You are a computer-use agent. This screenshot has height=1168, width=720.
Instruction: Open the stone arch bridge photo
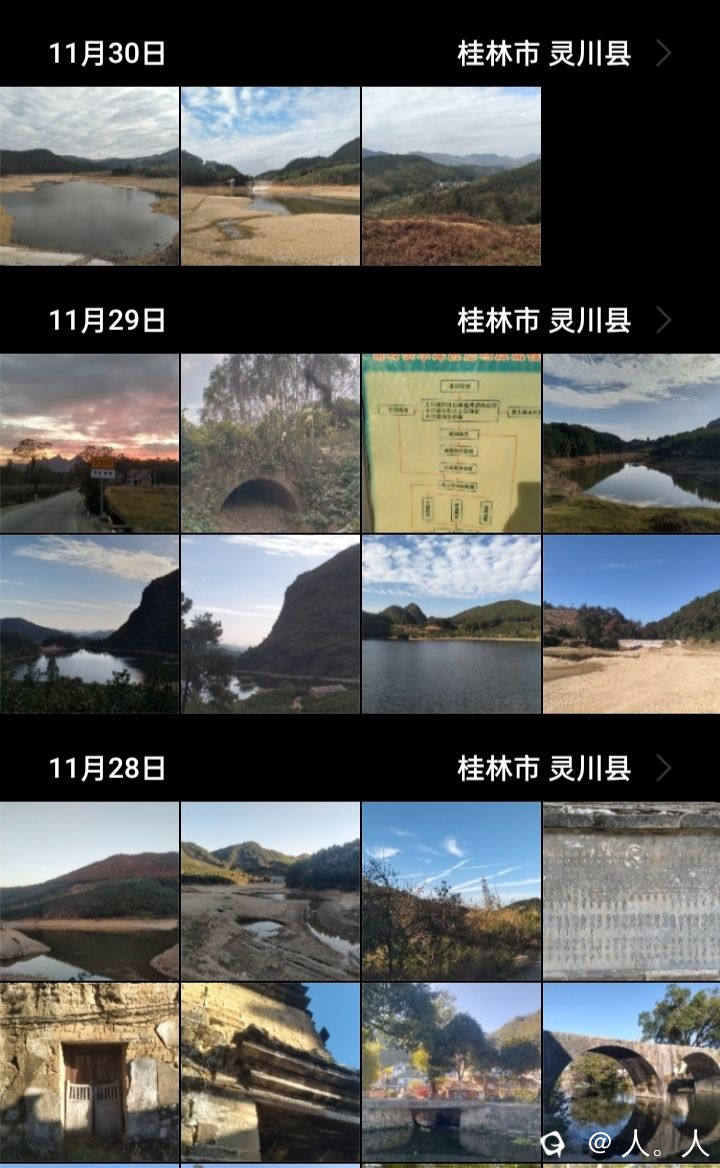(631, 1060)
